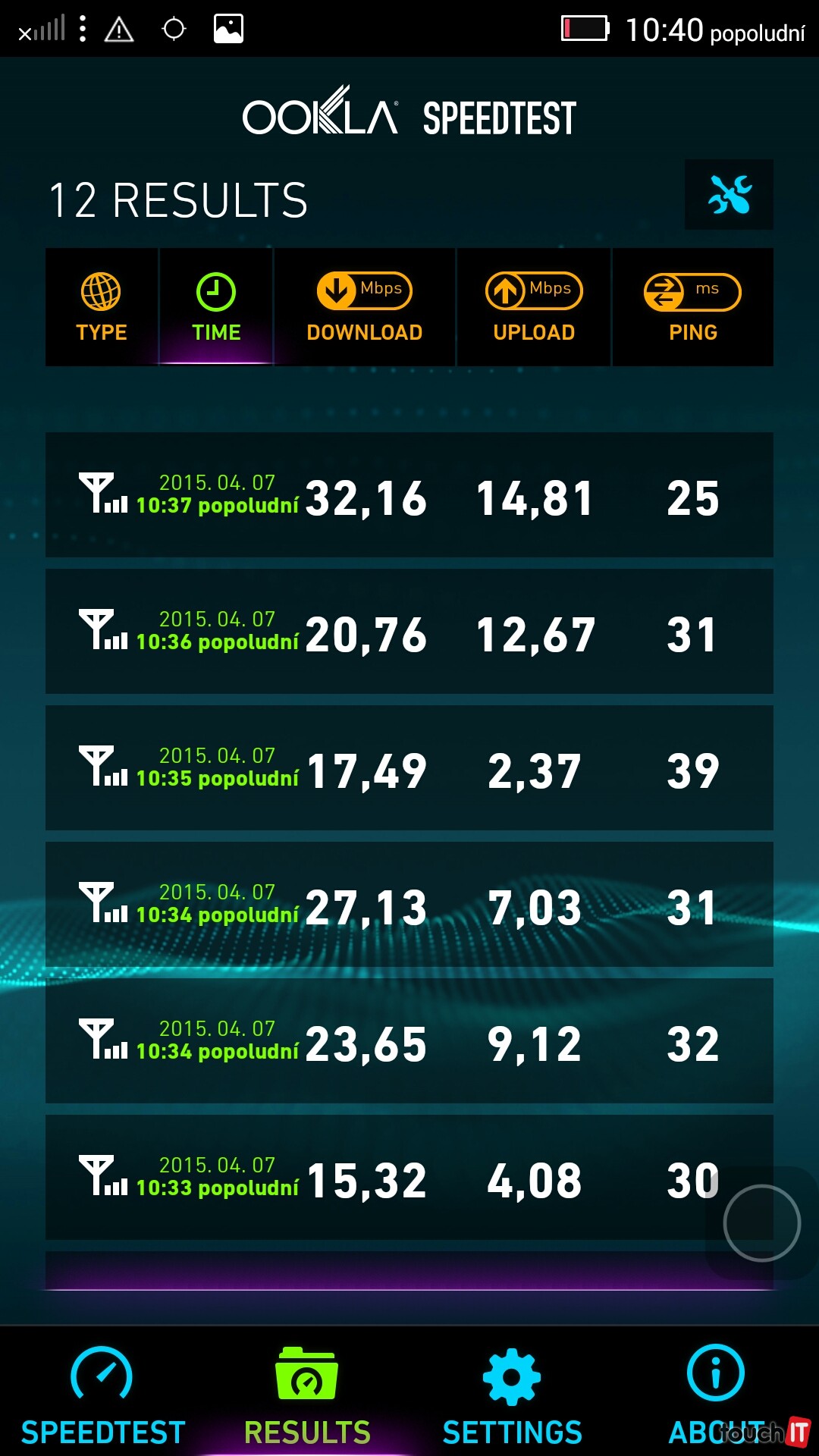Sort results by Upload speed
Viewport: 819px width, 1456px height.
pos(534,307)
